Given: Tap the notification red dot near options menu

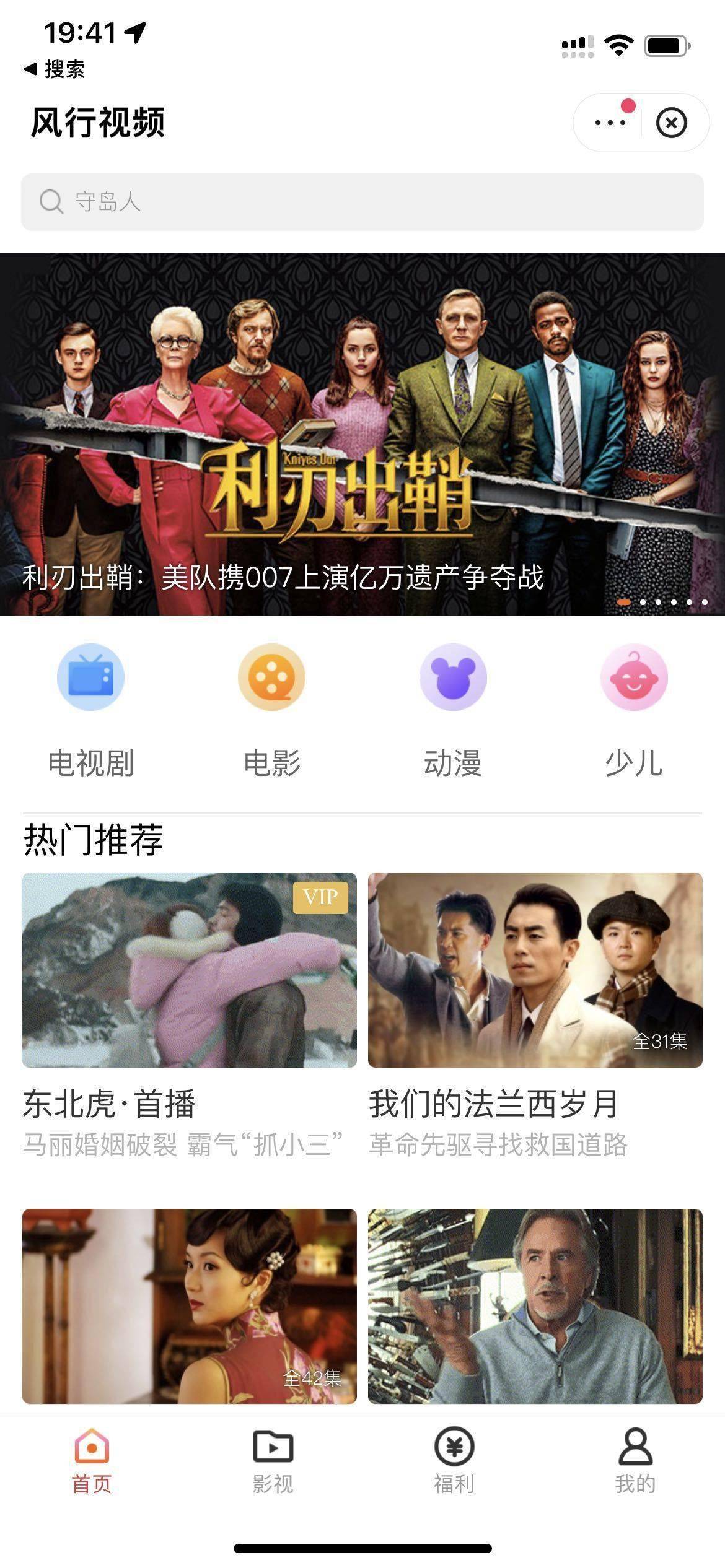Looking at the screenshot, I should tap(628, 106).
